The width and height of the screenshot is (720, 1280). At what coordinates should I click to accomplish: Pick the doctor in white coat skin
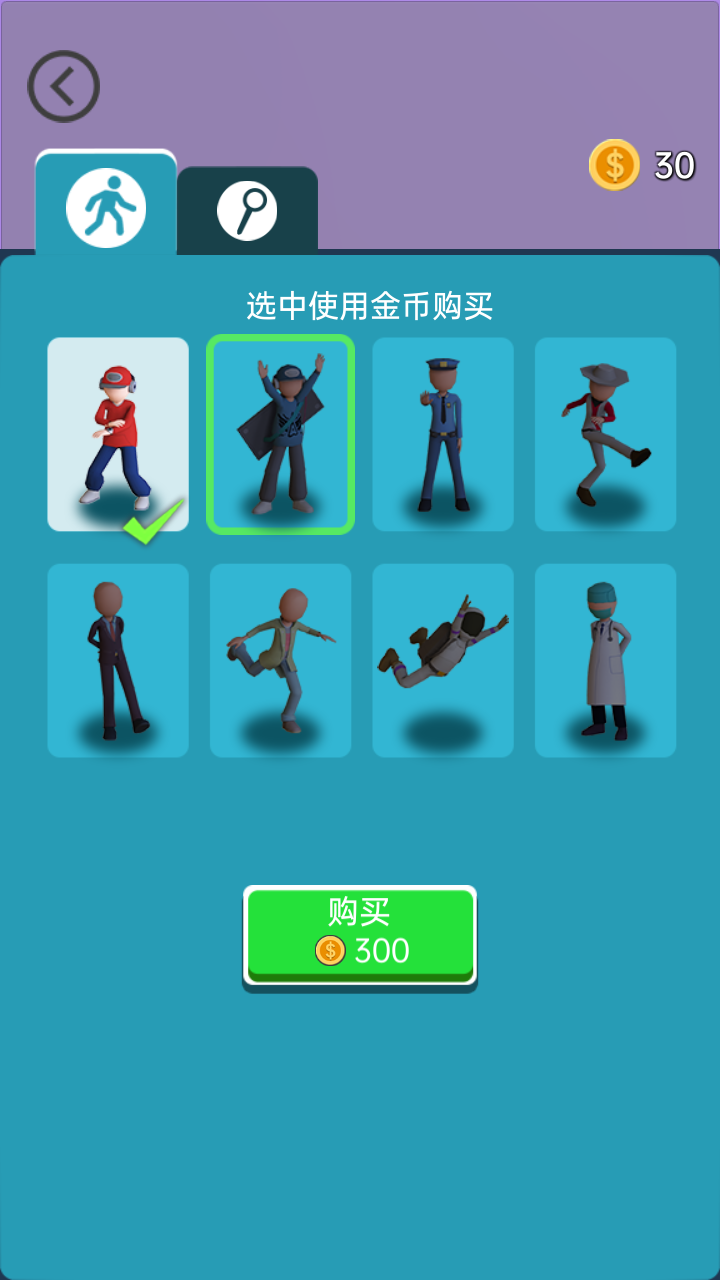pos(605,660)
